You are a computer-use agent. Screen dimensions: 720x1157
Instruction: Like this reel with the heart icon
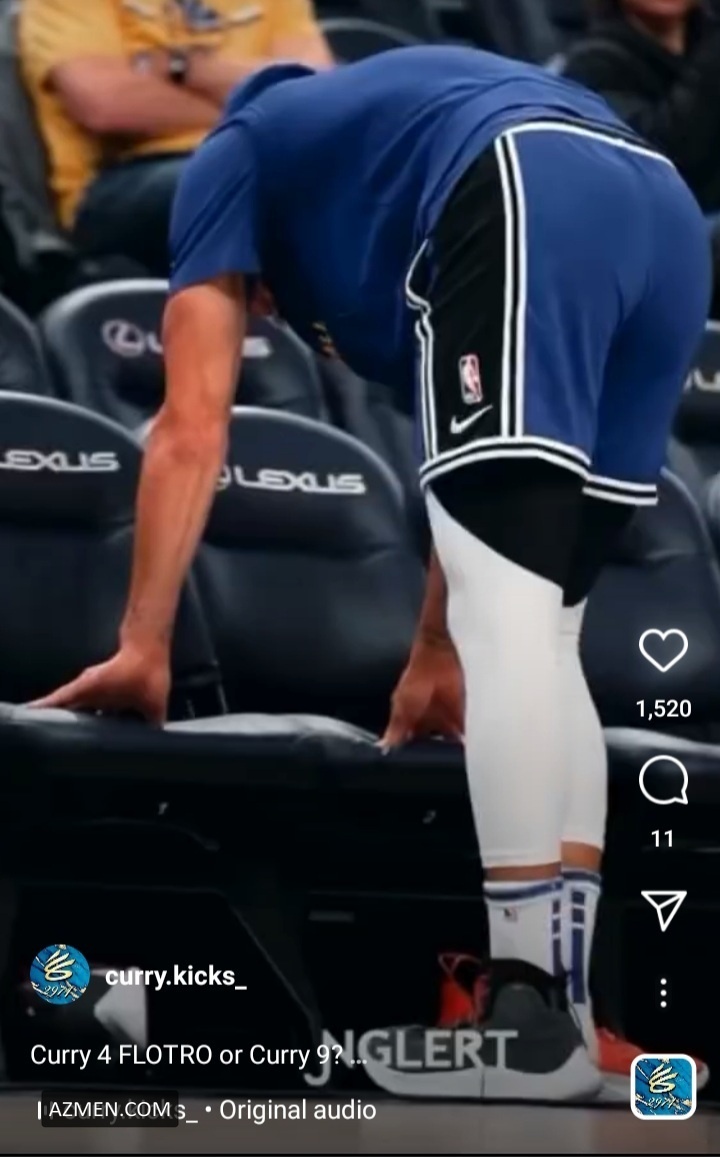coord(663,651)
